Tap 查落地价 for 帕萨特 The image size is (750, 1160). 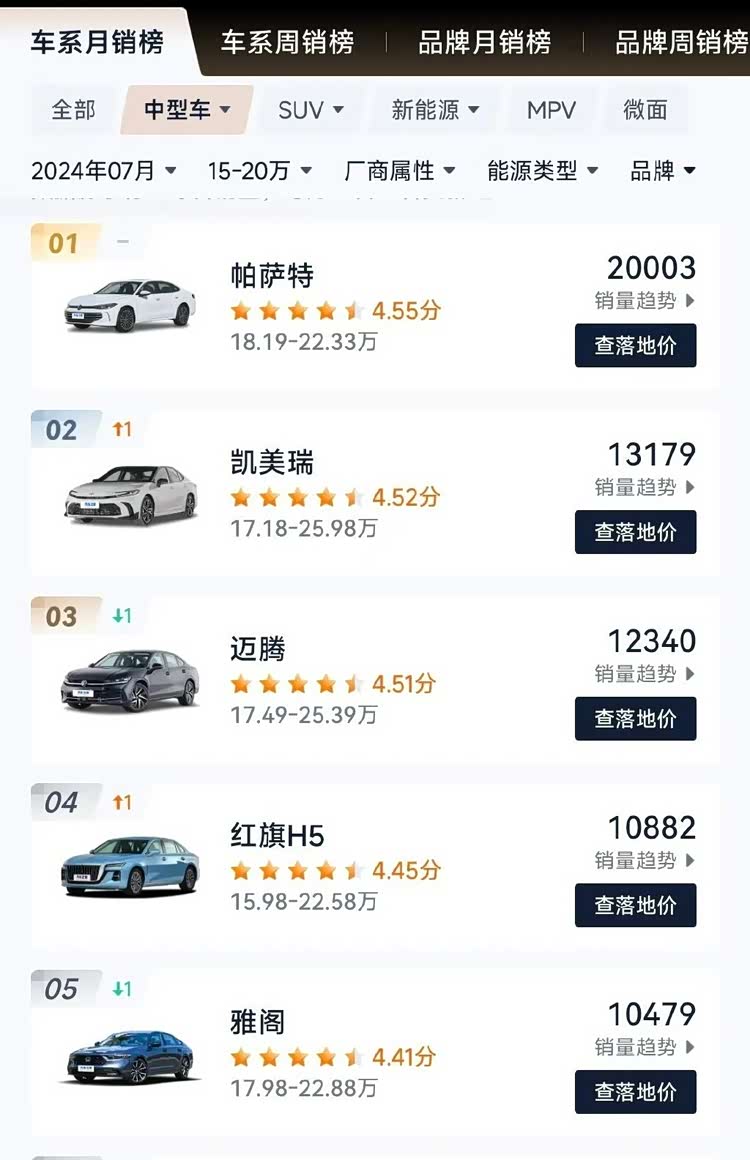(635, 346)
